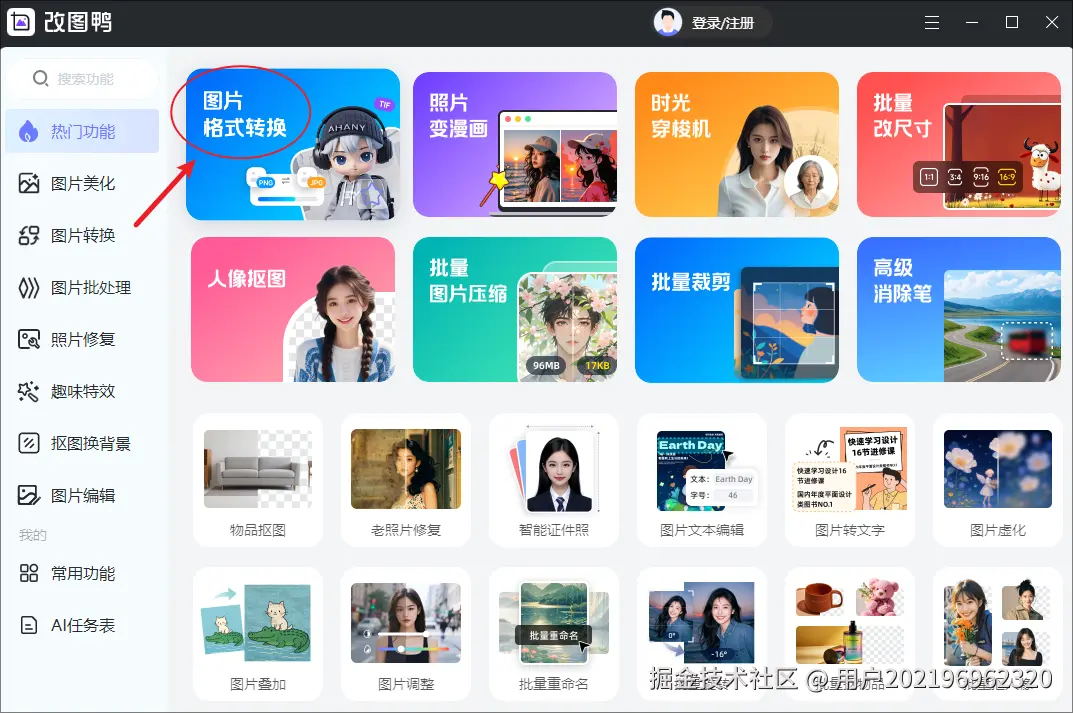1073x713 pixels.
Task: Open the 人像抠图 card
Action: click(293, 310)
